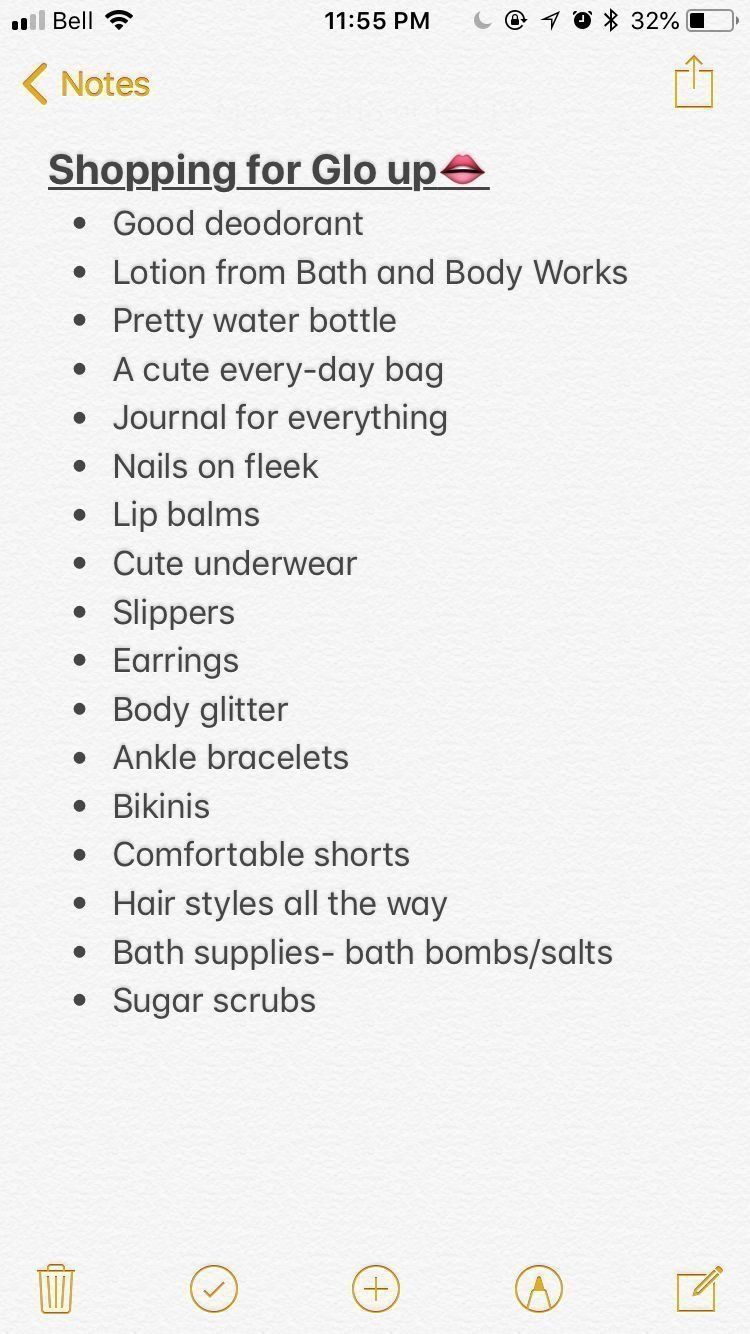The image size is (750, 1334).
Task: Compose a new note
Action: [x=699, y=1288]
